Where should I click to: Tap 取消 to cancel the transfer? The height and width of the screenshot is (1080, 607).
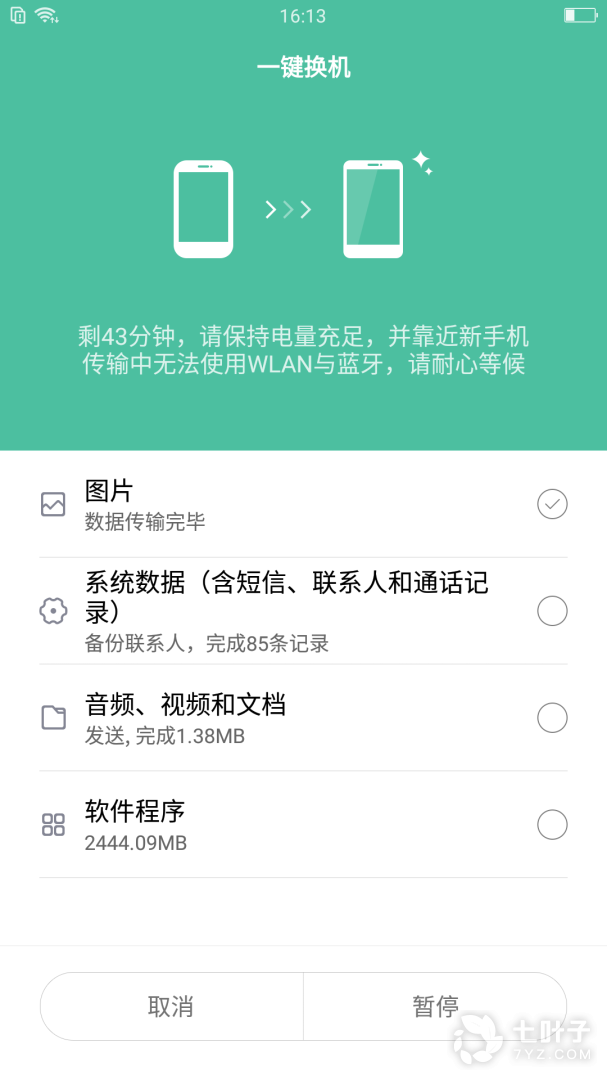(x=171, y=1006)
